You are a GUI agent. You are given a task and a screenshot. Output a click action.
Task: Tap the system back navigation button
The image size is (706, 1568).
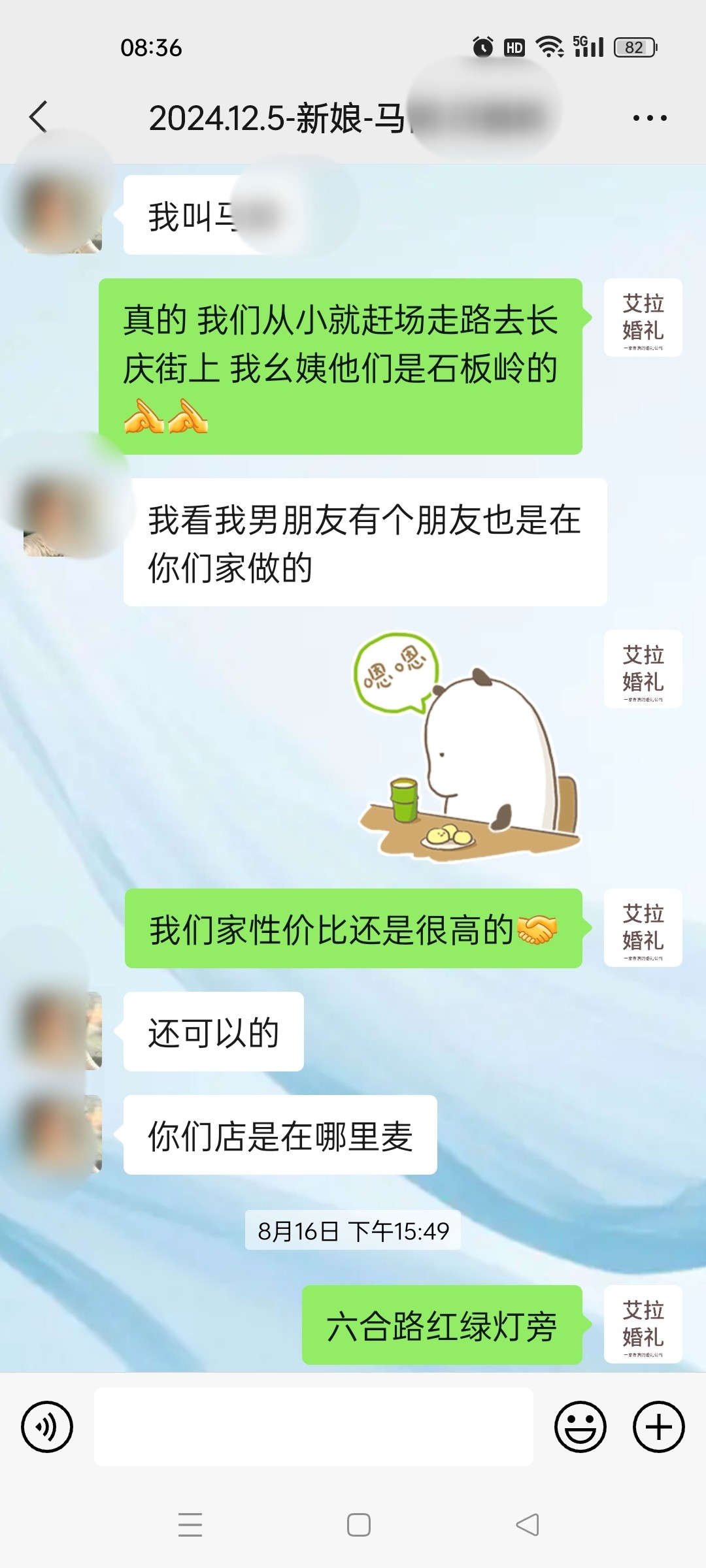point(527,1525)
